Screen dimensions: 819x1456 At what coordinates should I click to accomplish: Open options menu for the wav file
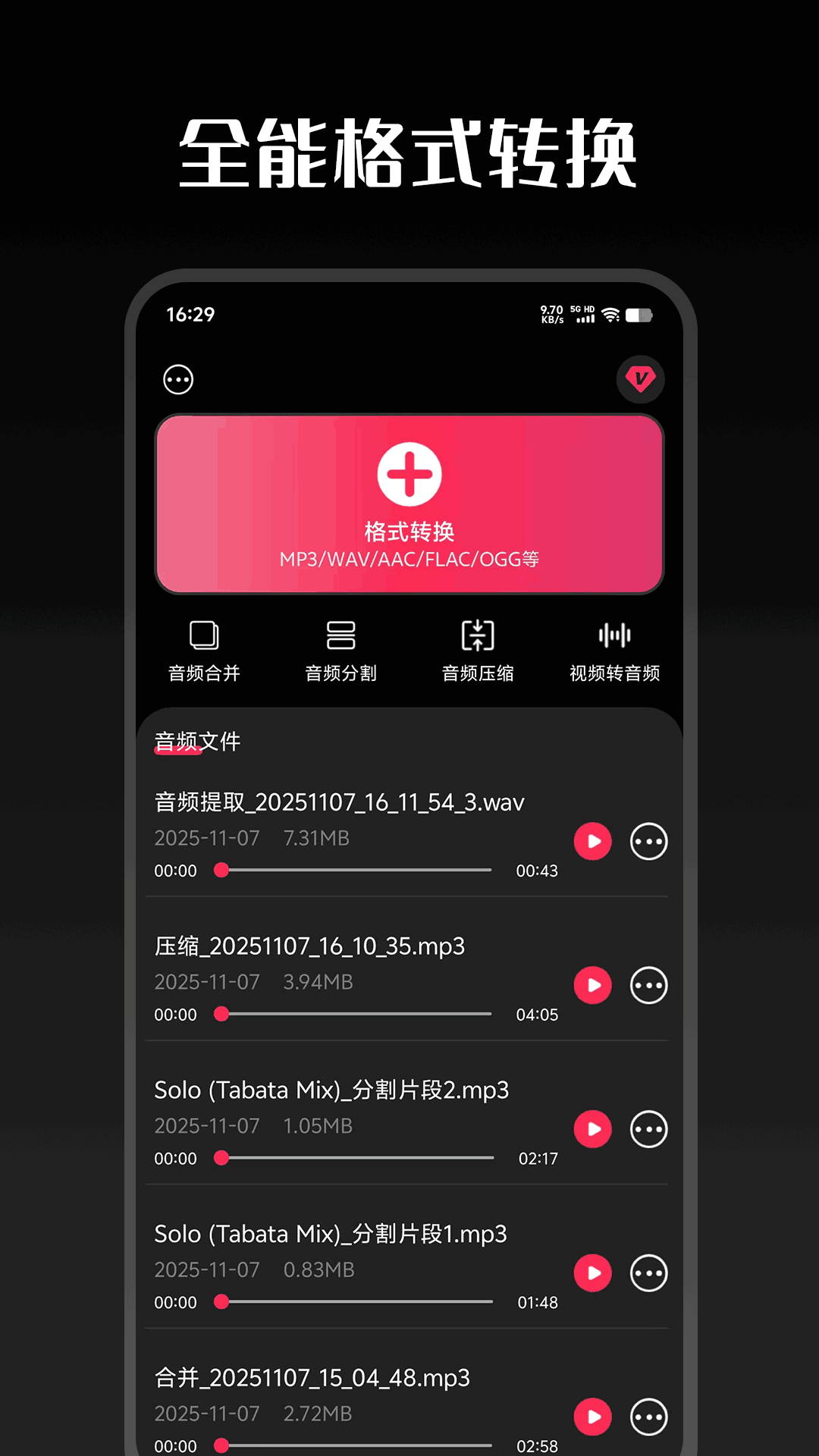[x=649, y=841]
